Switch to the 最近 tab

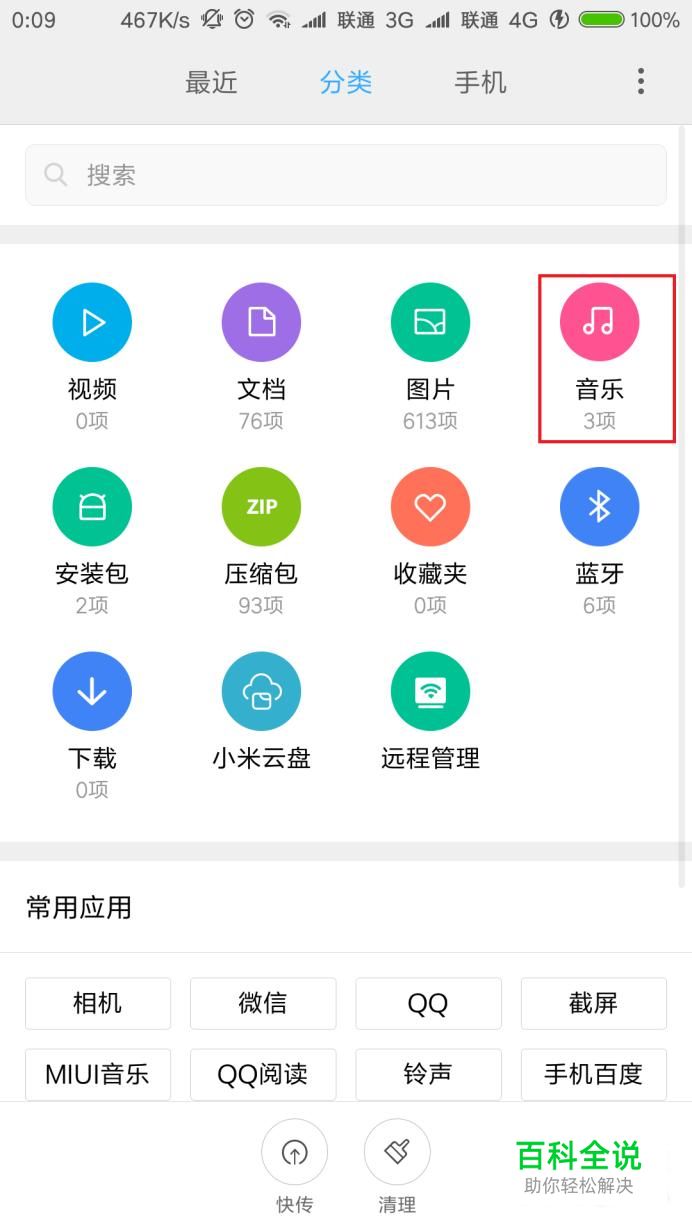211,82
